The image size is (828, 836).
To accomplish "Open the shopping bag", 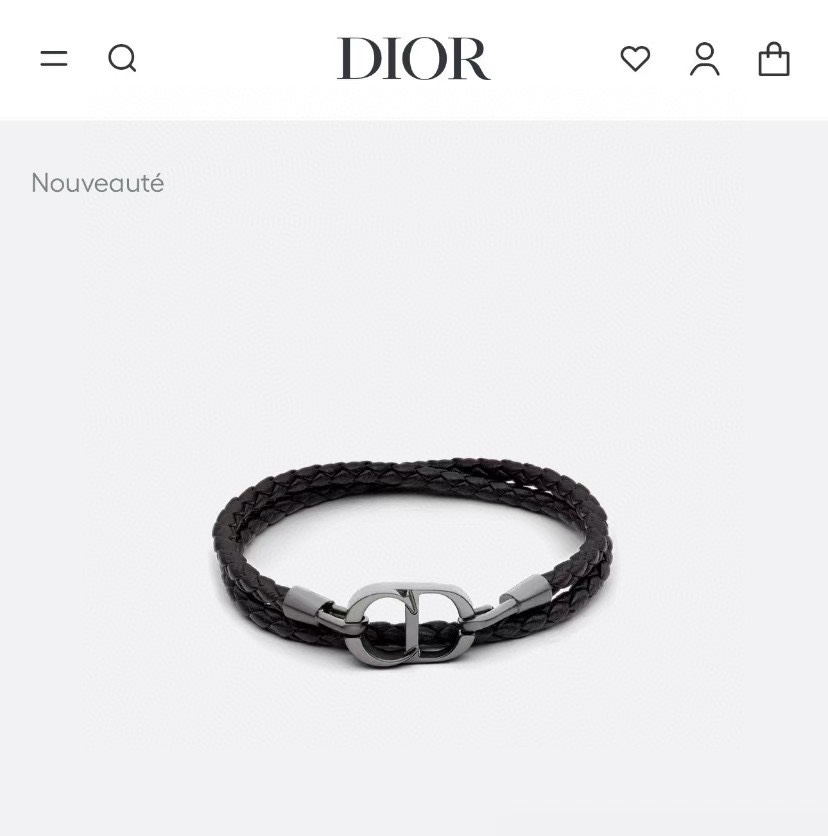I will pos(774,59).
